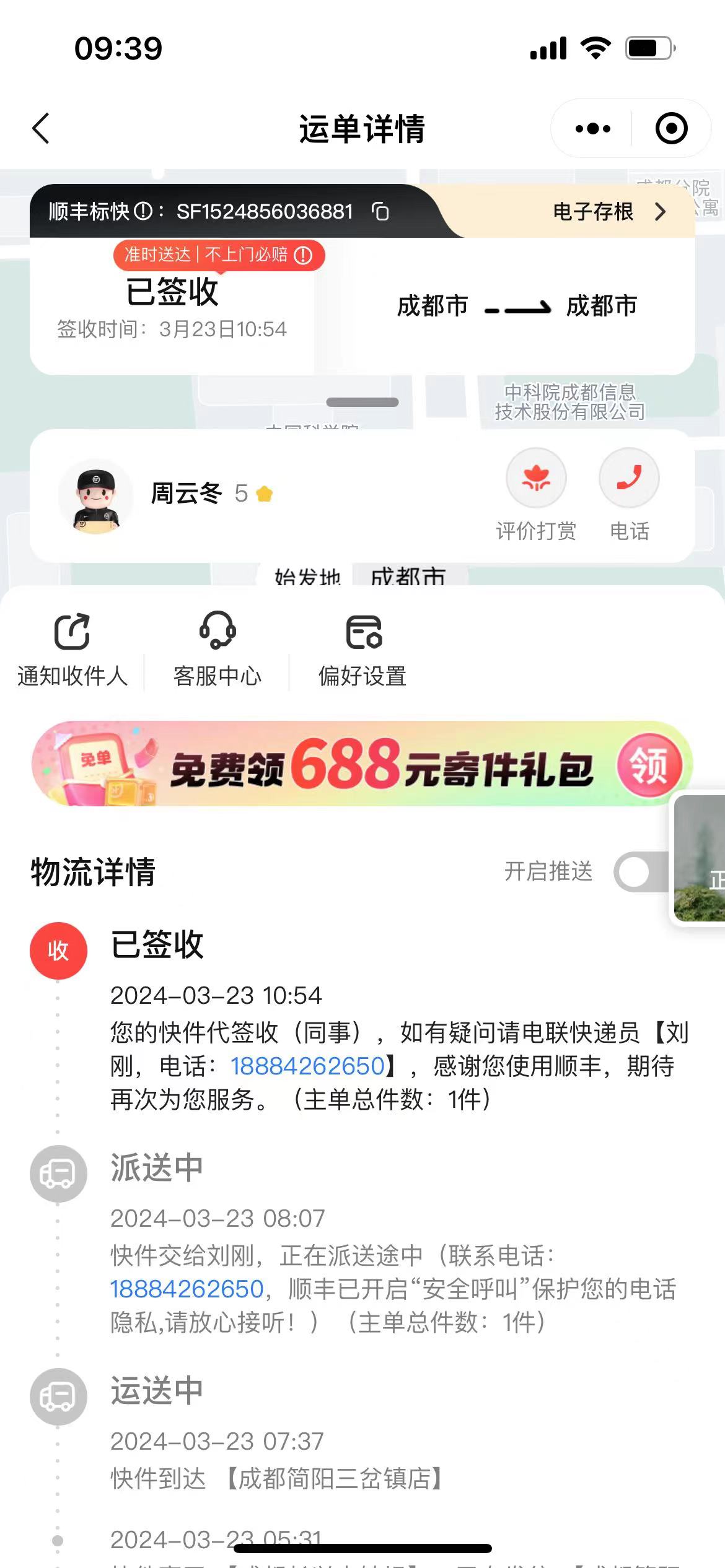Copy the waybill number SF1524856036881
The image size is (725, 1568).
coord(380,212)
